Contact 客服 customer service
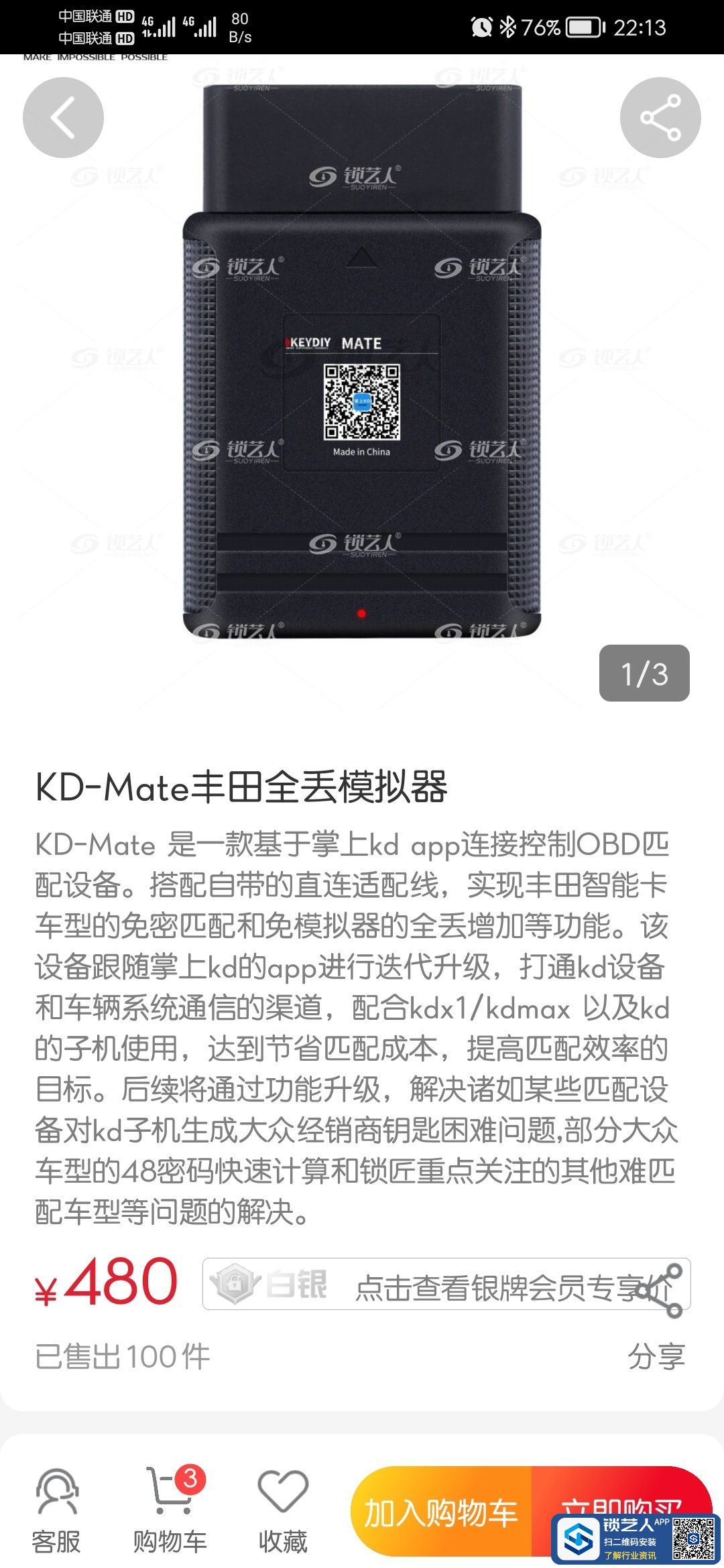The height and width of the screenshot is (1568, 724). 56,1511
